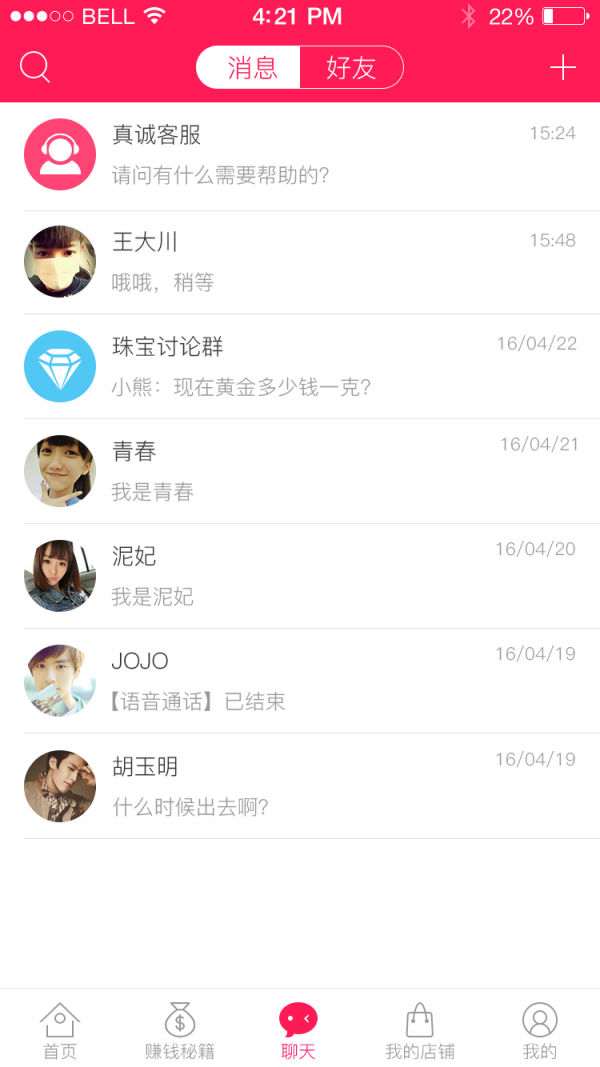Tap the plus icon to add
The width and height of the screenshot is (600, 1067).
coord(563,68)
